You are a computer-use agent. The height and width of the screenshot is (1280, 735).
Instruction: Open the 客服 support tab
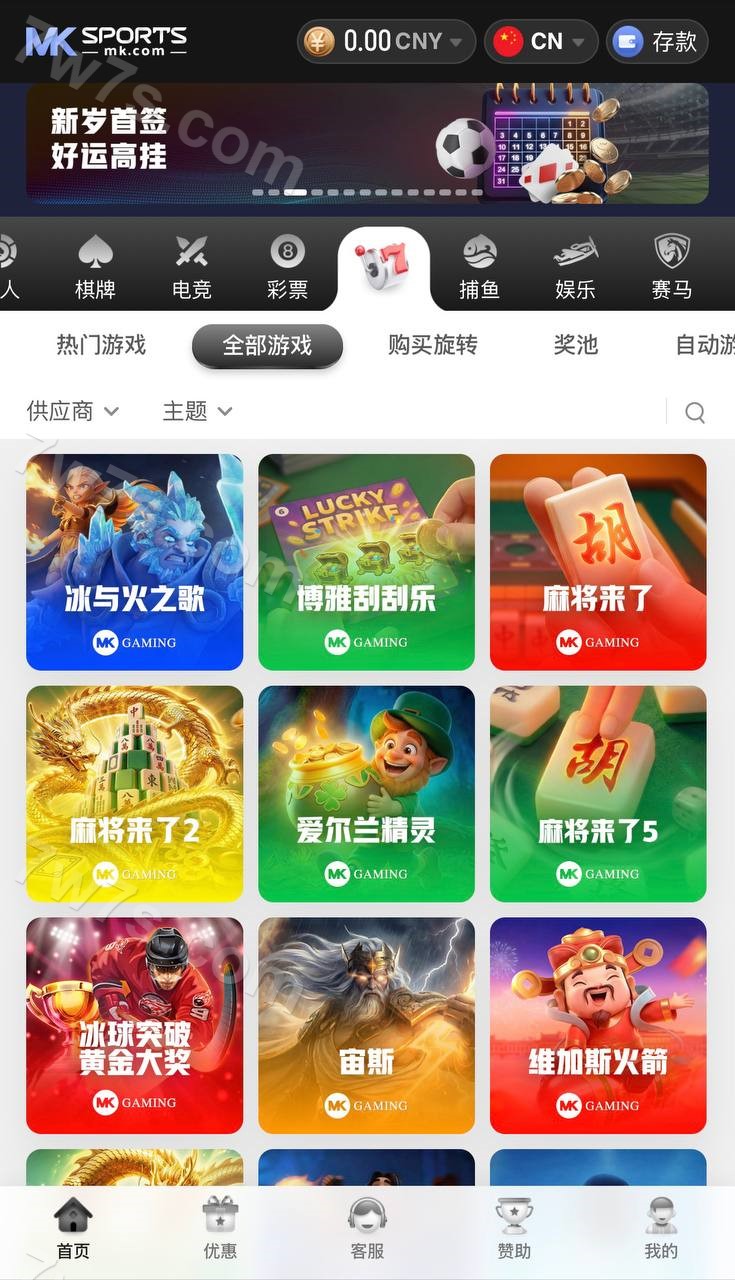coord(367,1229)
